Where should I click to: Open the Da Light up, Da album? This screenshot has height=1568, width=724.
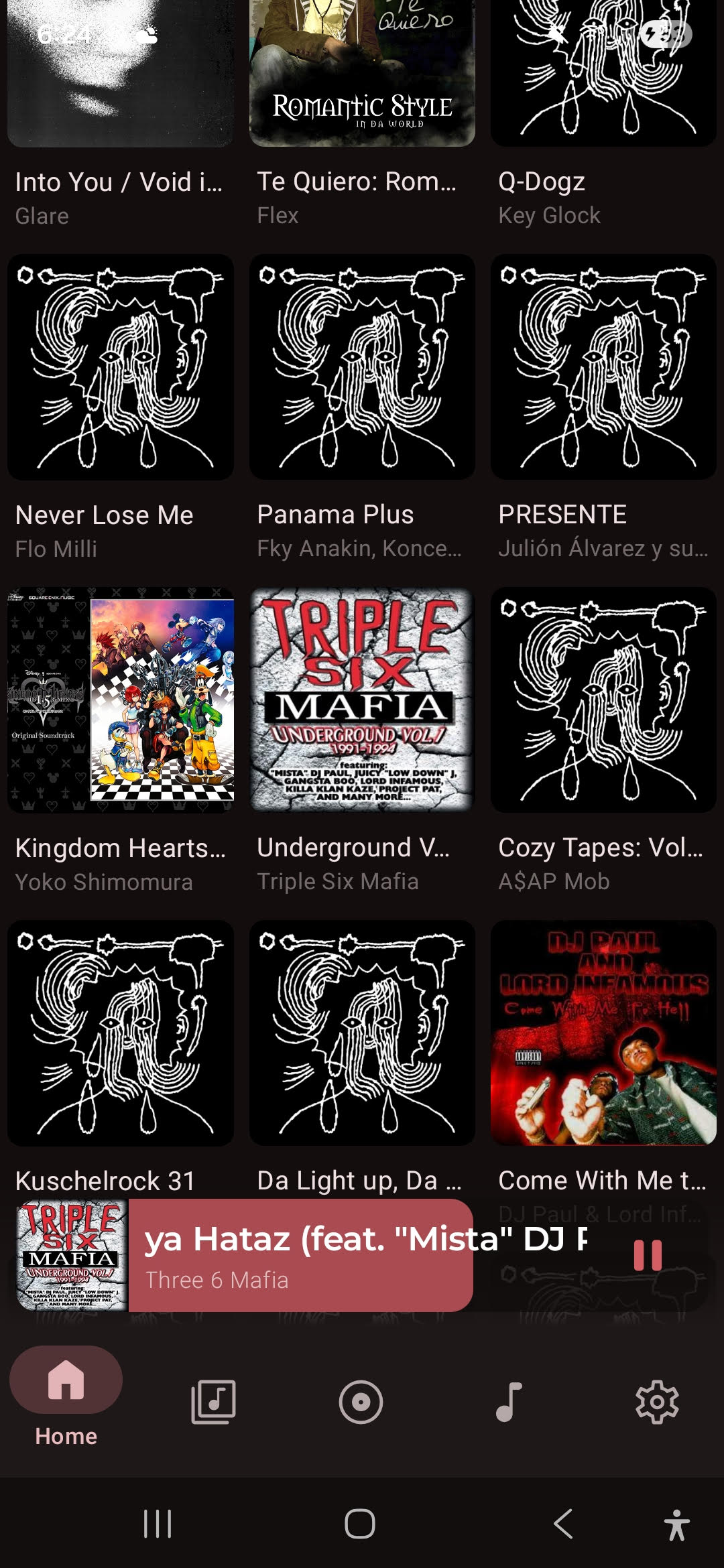362,1033
